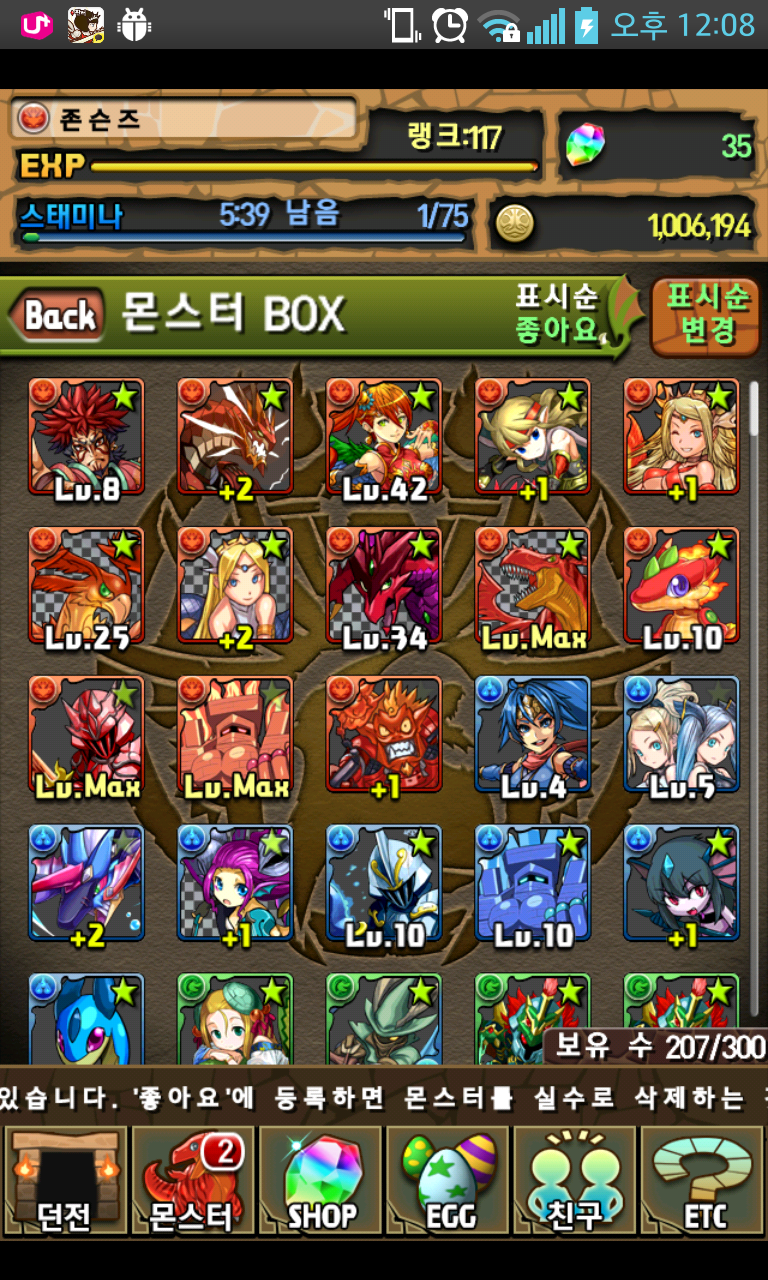Image resolution: width=768 pixels, height=1280 pixels.
Task: Open the twin mermaids monster at Lv.5
Action: pos(681,734)
